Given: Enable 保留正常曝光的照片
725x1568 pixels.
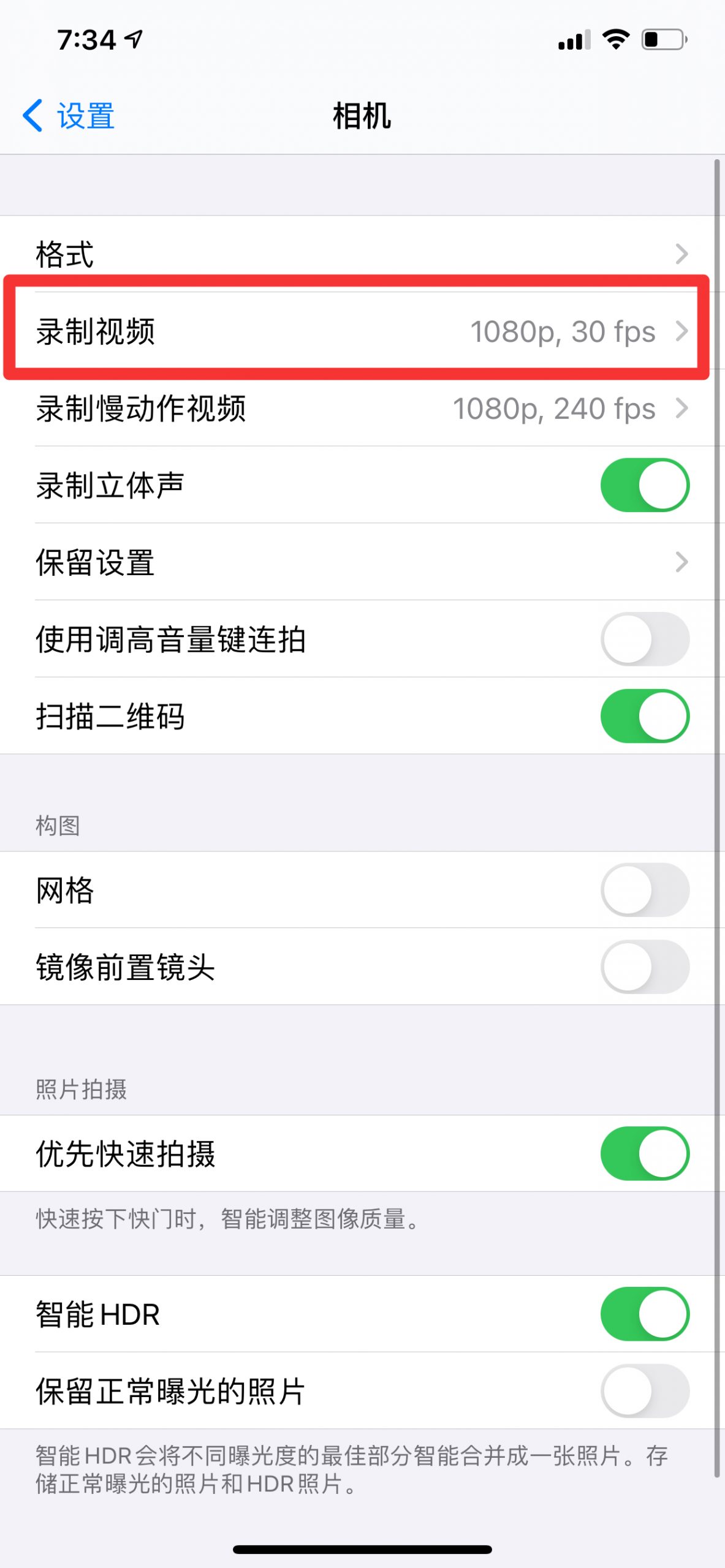Looking at the screenshot, I should (x=645, y=1391).
